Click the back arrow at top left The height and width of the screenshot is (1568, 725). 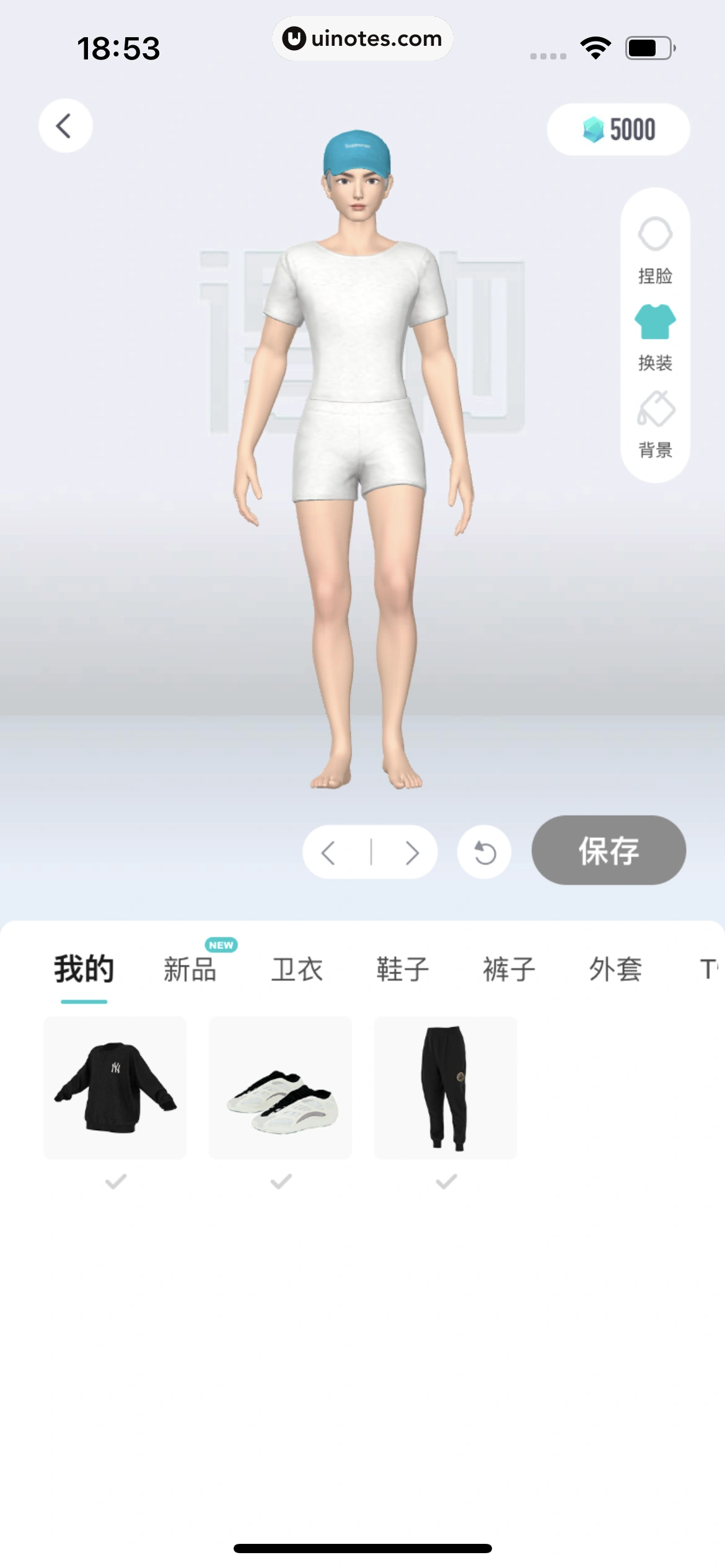click(x=65, y=124)
